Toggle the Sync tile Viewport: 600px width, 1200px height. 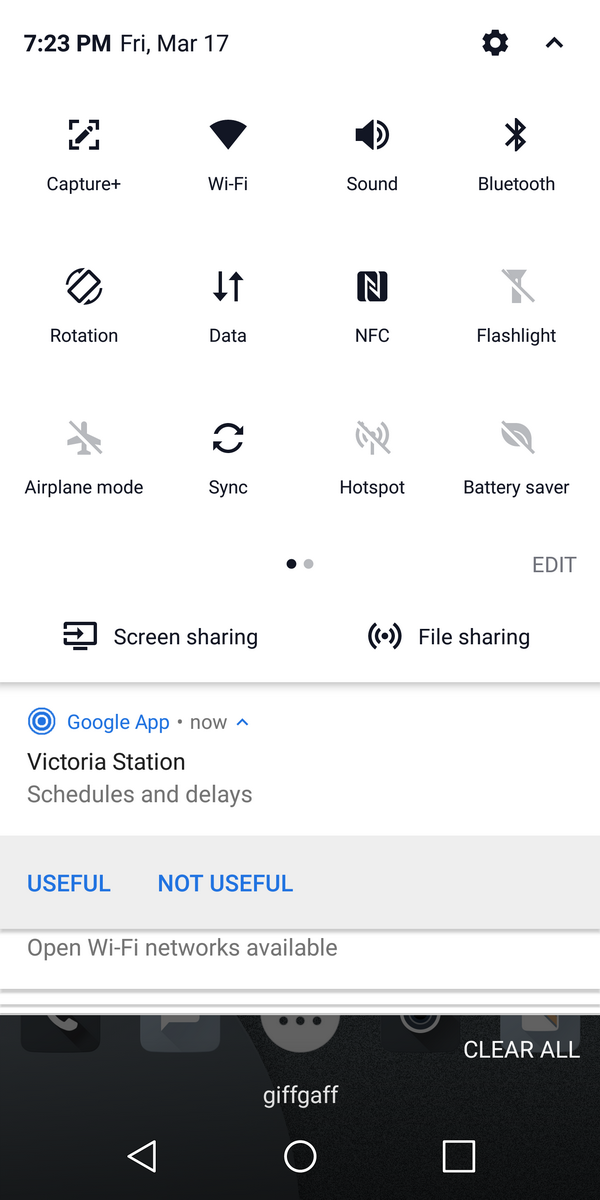pos(228,458)
